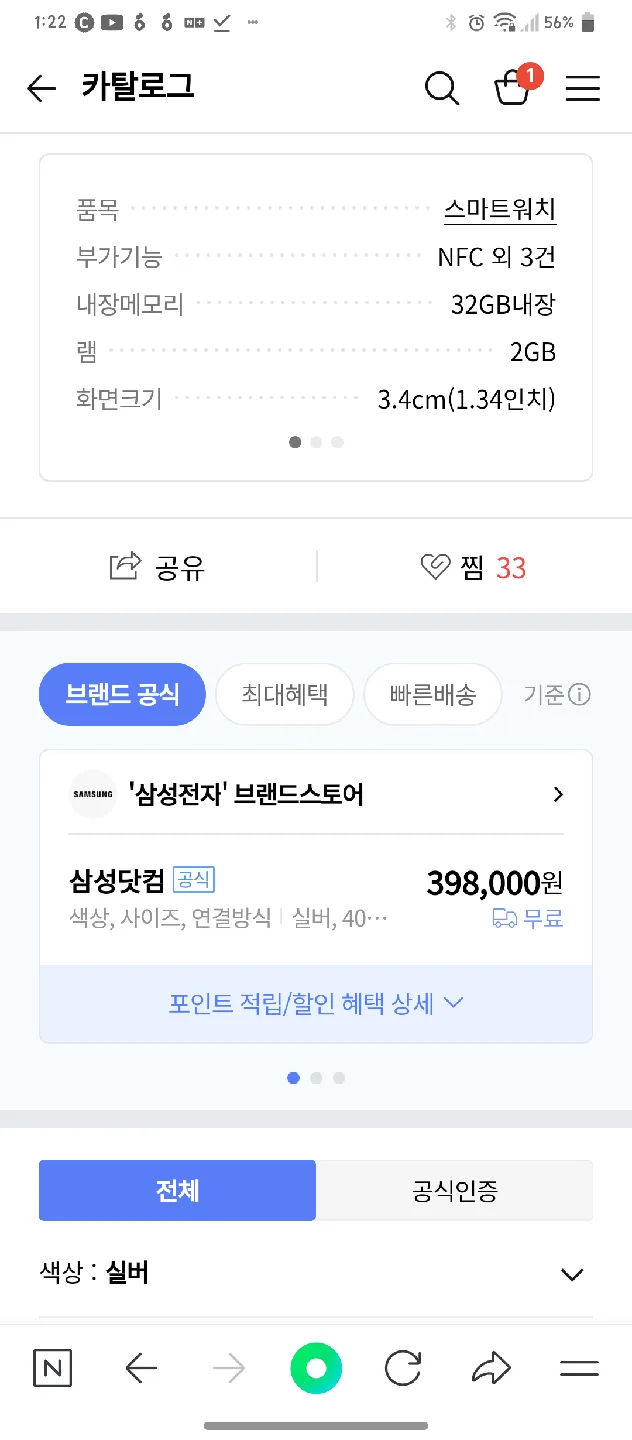
Task: Open the 기준 info icon
Action: pos(579,694)
